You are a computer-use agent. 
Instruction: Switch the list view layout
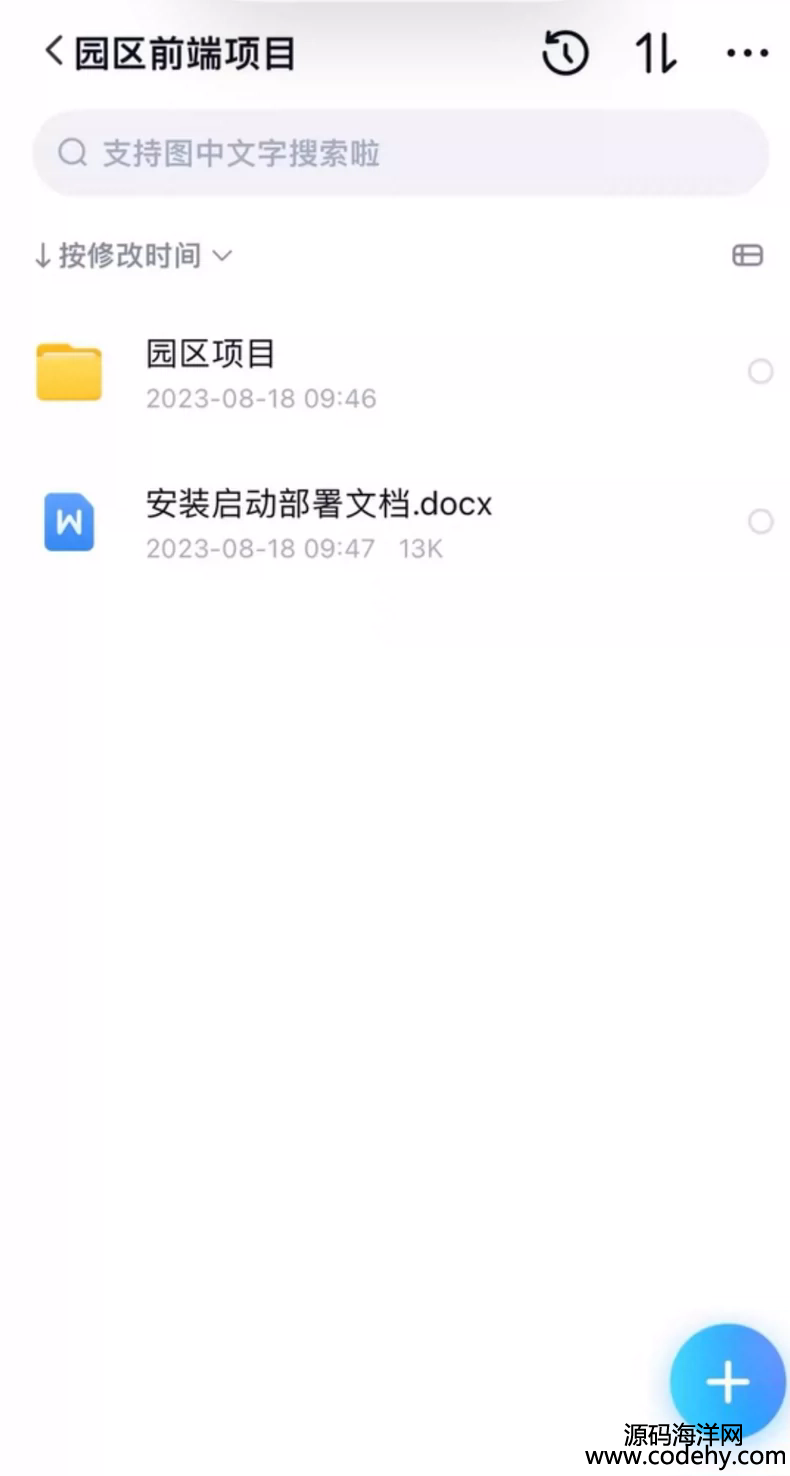pos(747,256)
